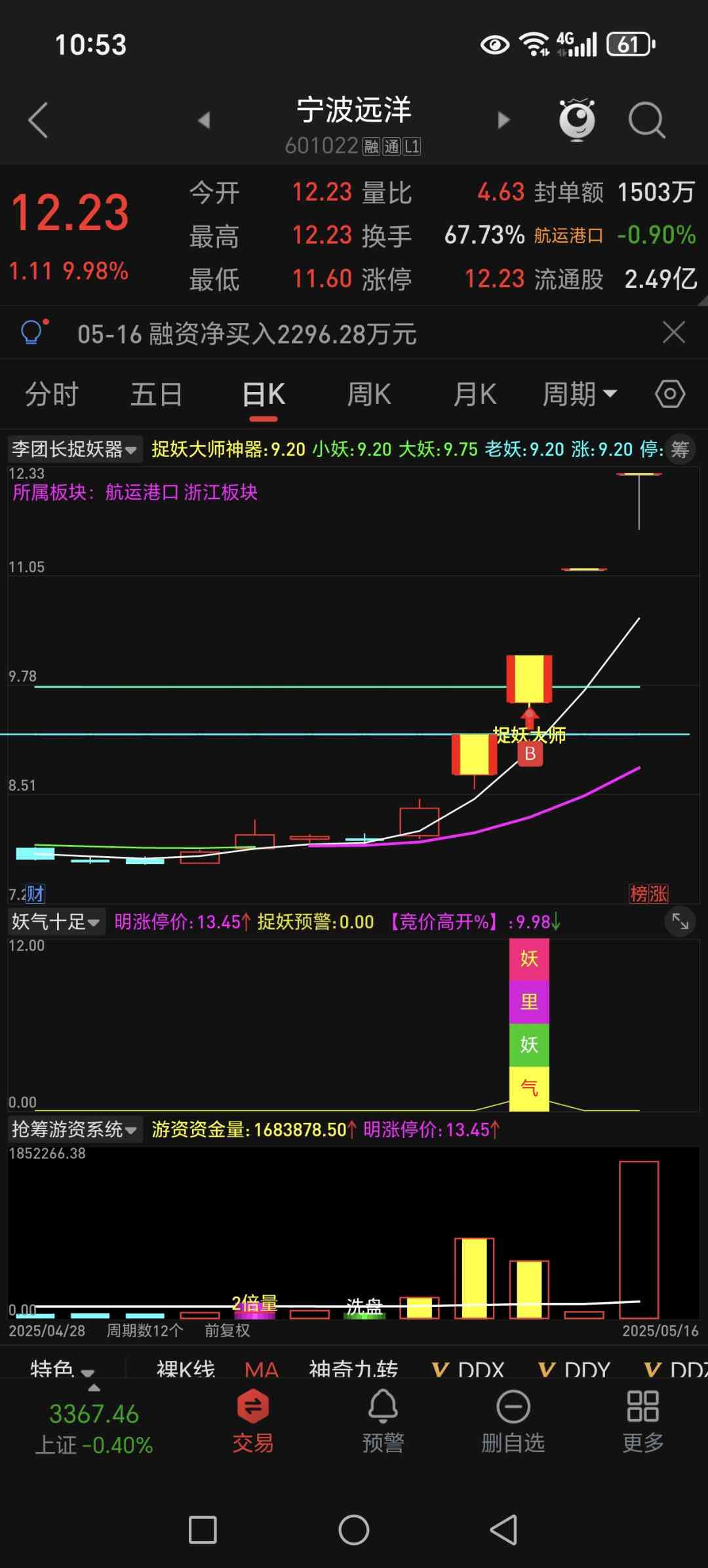Dismiss the 融资净买入 notice

(674, 332)
